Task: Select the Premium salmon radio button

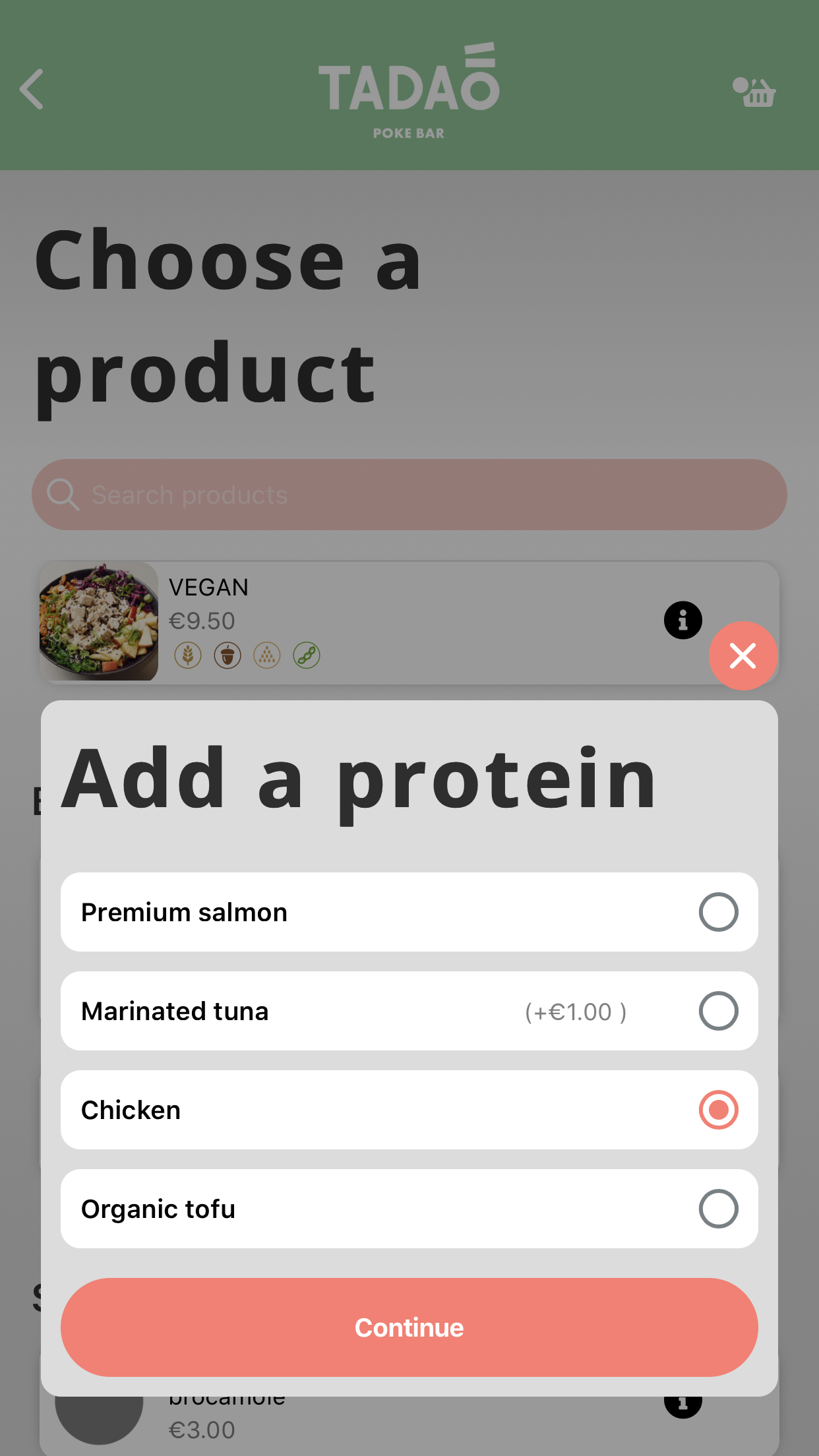Action: (718, 912)
